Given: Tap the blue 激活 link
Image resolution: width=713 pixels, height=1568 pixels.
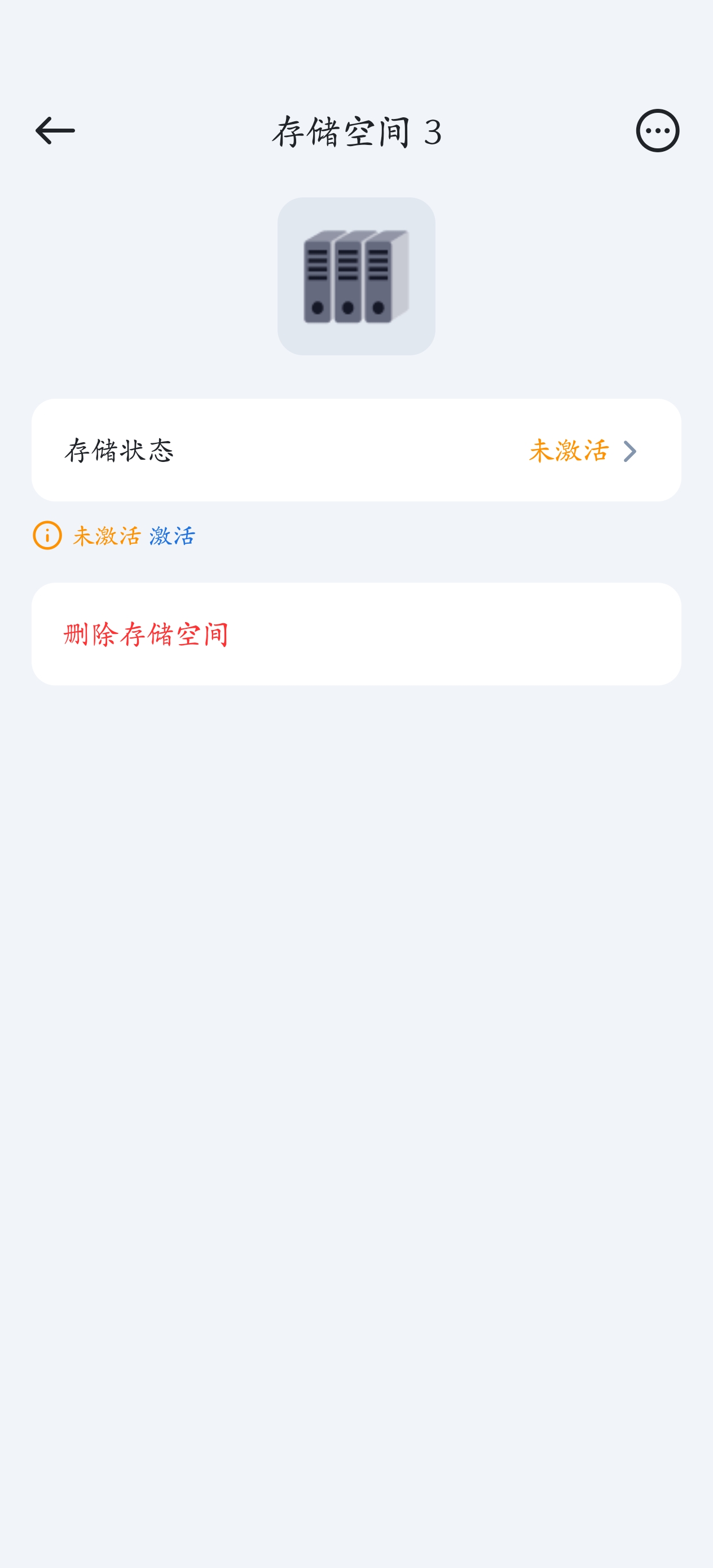Looking at the screenshot, I should click(172, 536).
